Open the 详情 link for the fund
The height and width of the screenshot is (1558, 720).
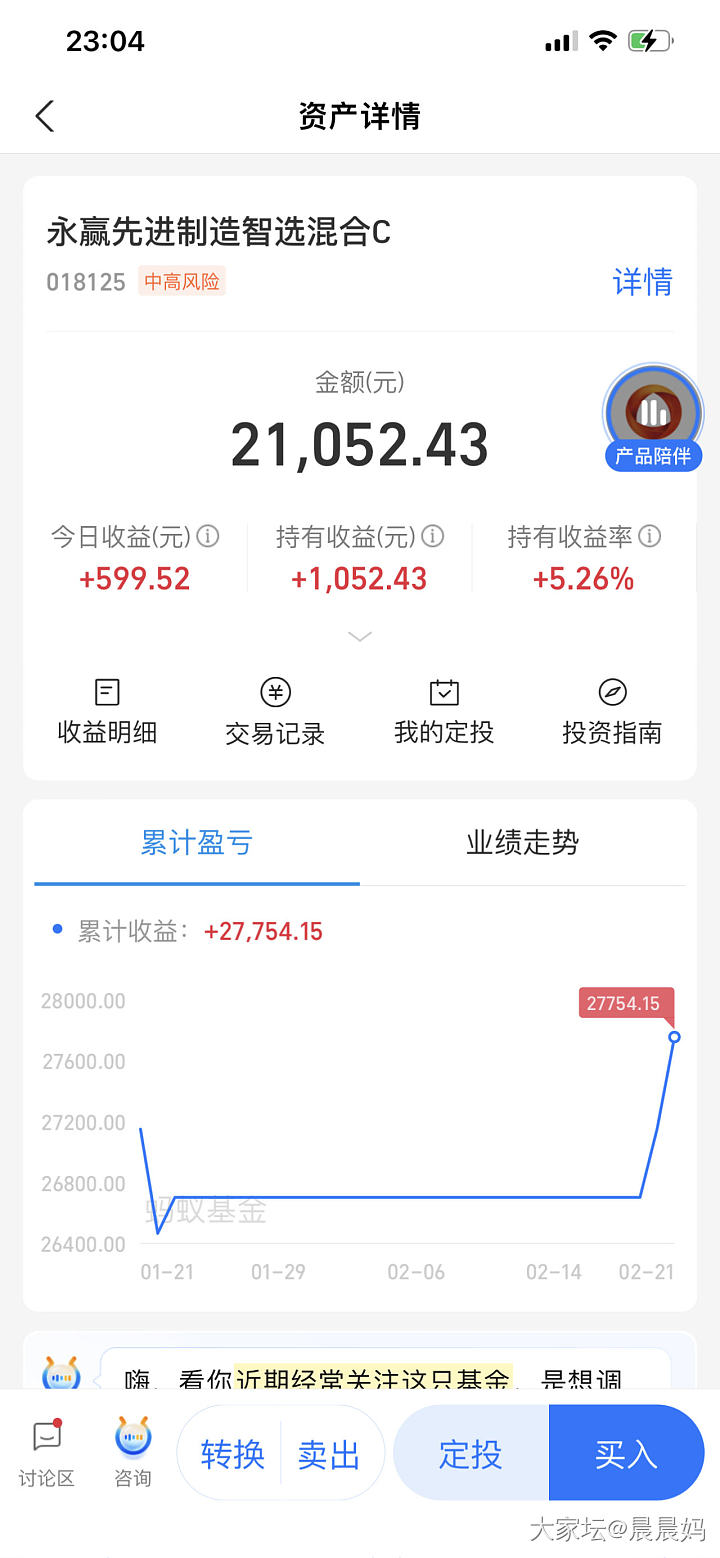642,282
